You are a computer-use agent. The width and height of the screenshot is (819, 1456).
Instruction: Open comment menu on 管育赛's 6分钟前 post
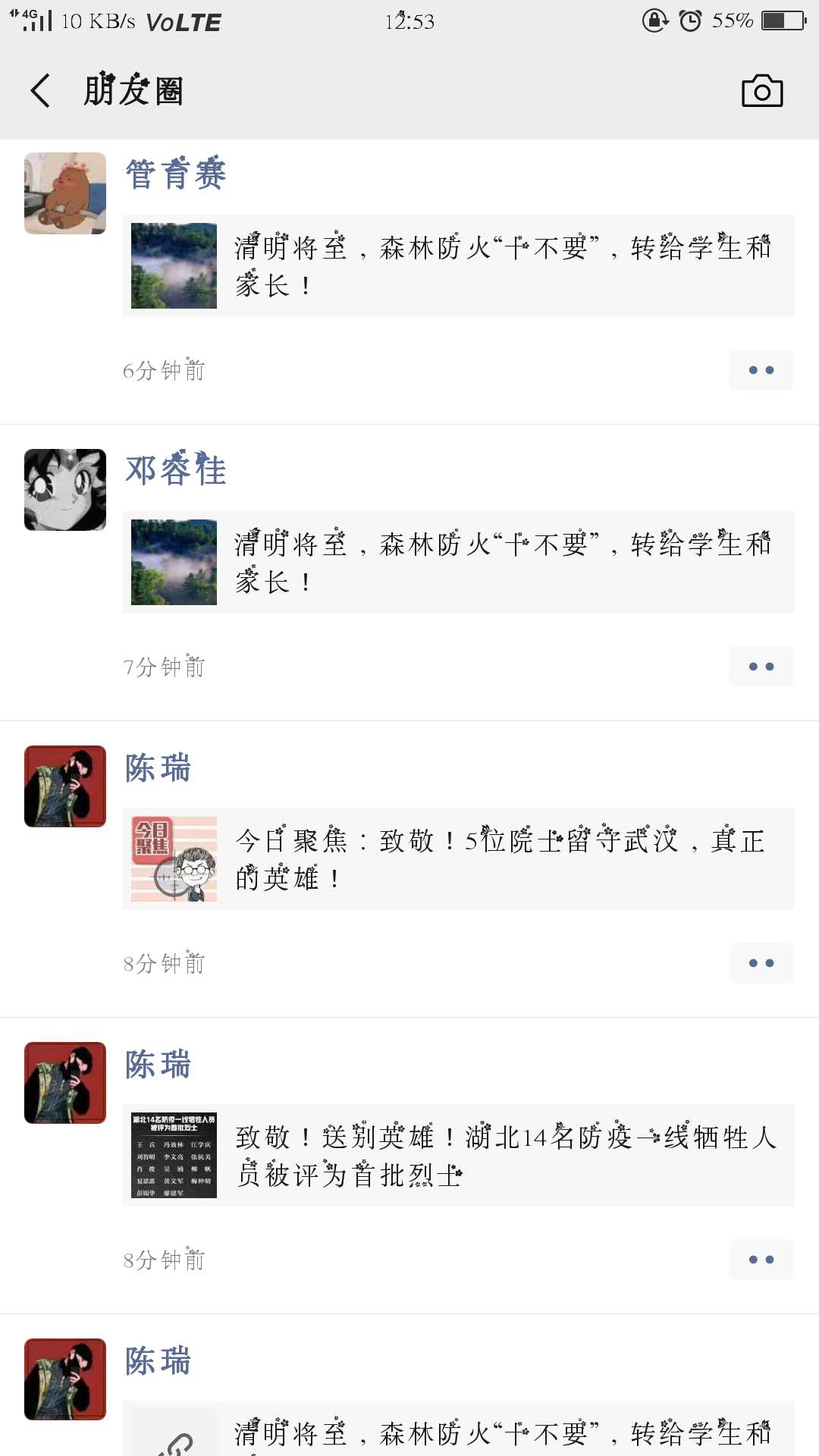pyautogui.click(x=761, y=370)
